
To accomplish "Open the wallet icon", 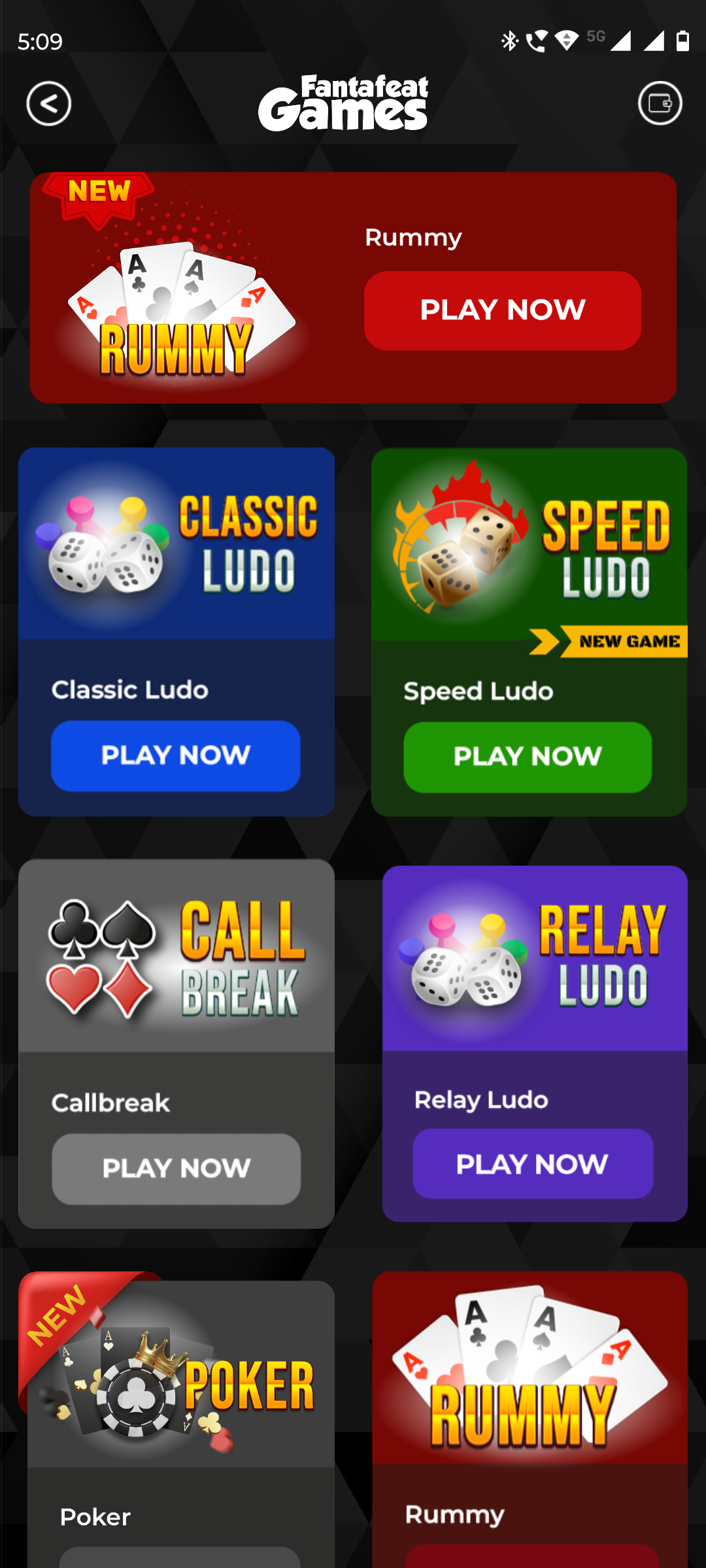I will [660, 103].
